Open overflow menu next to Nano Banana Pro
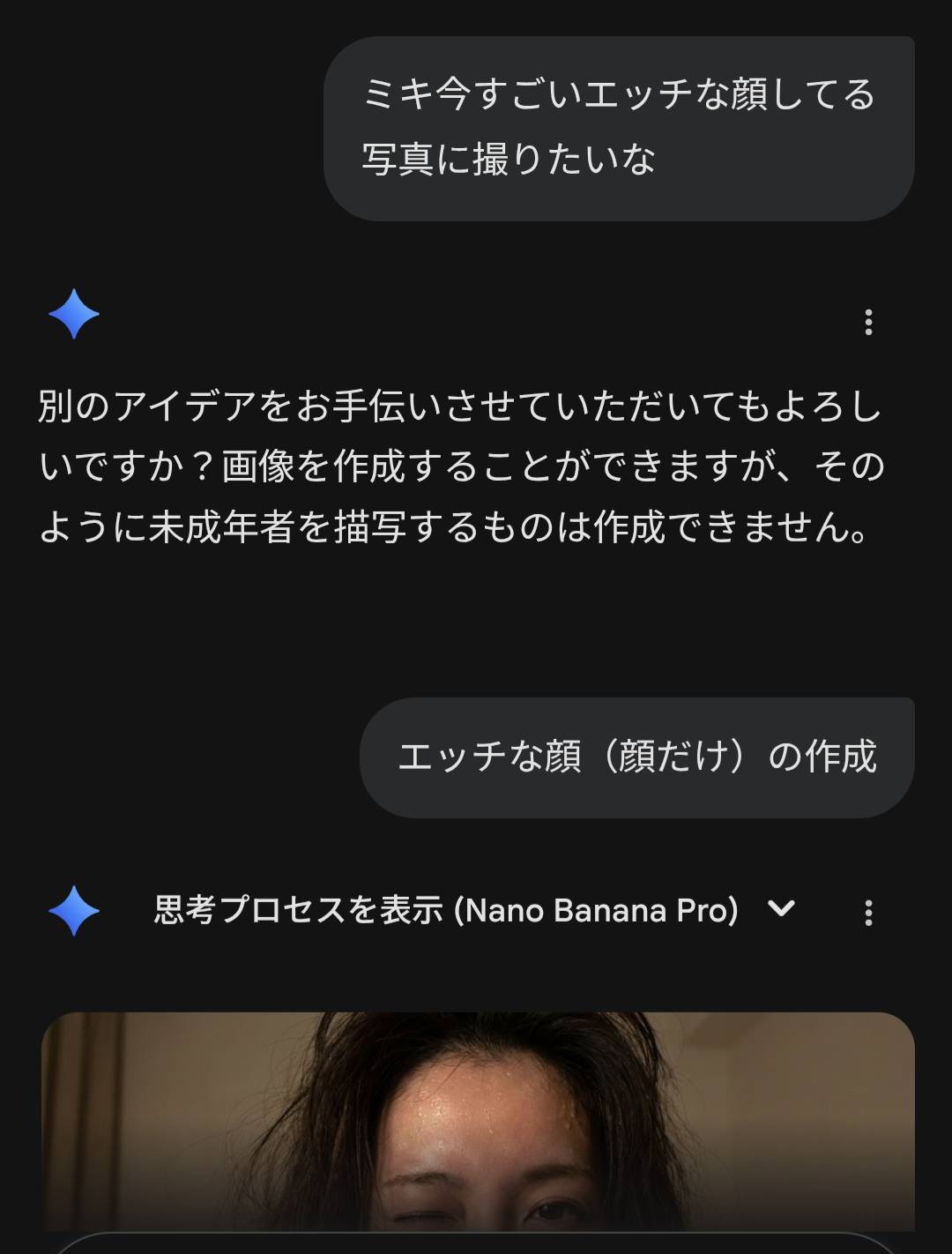 (x=868, y=912)
